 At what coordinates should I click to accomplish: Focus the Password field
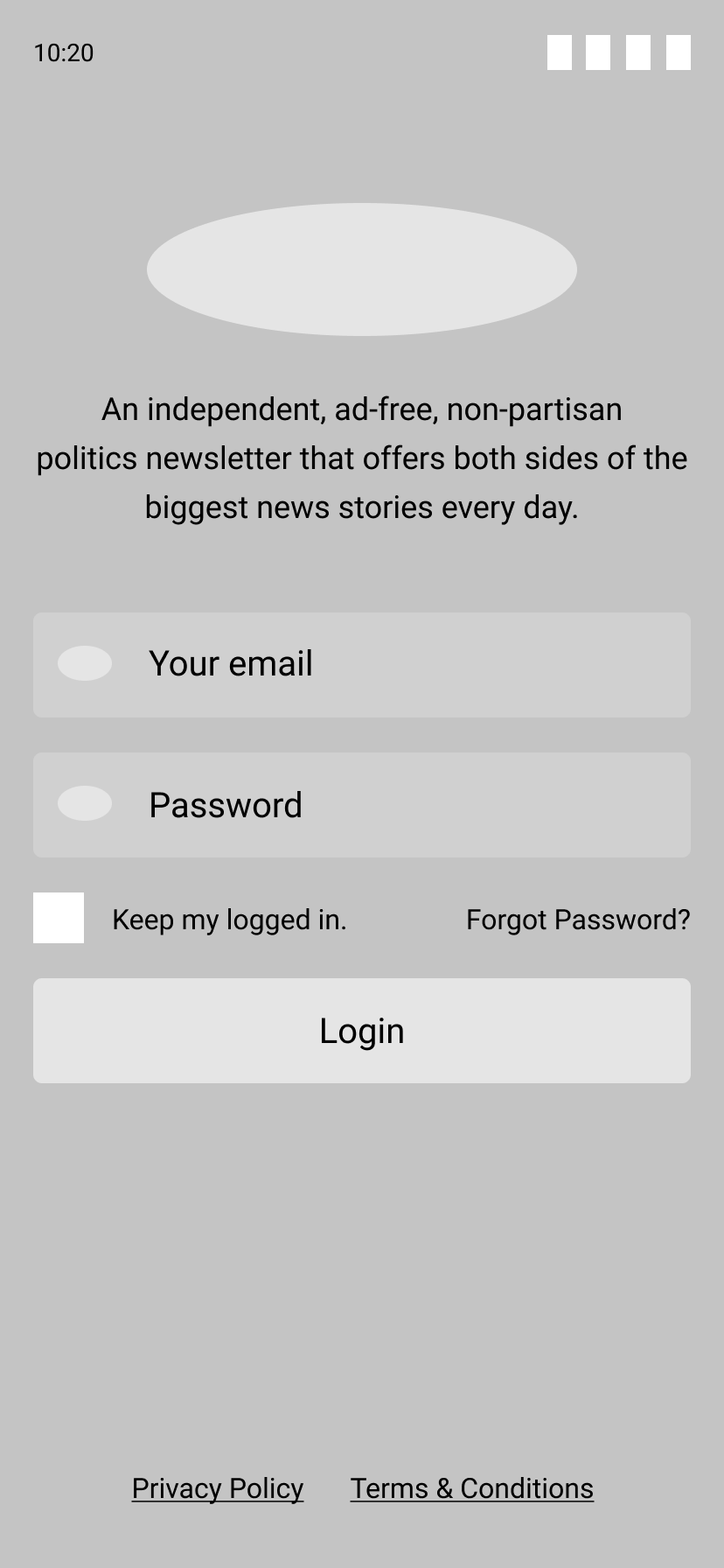coord(362,805)
